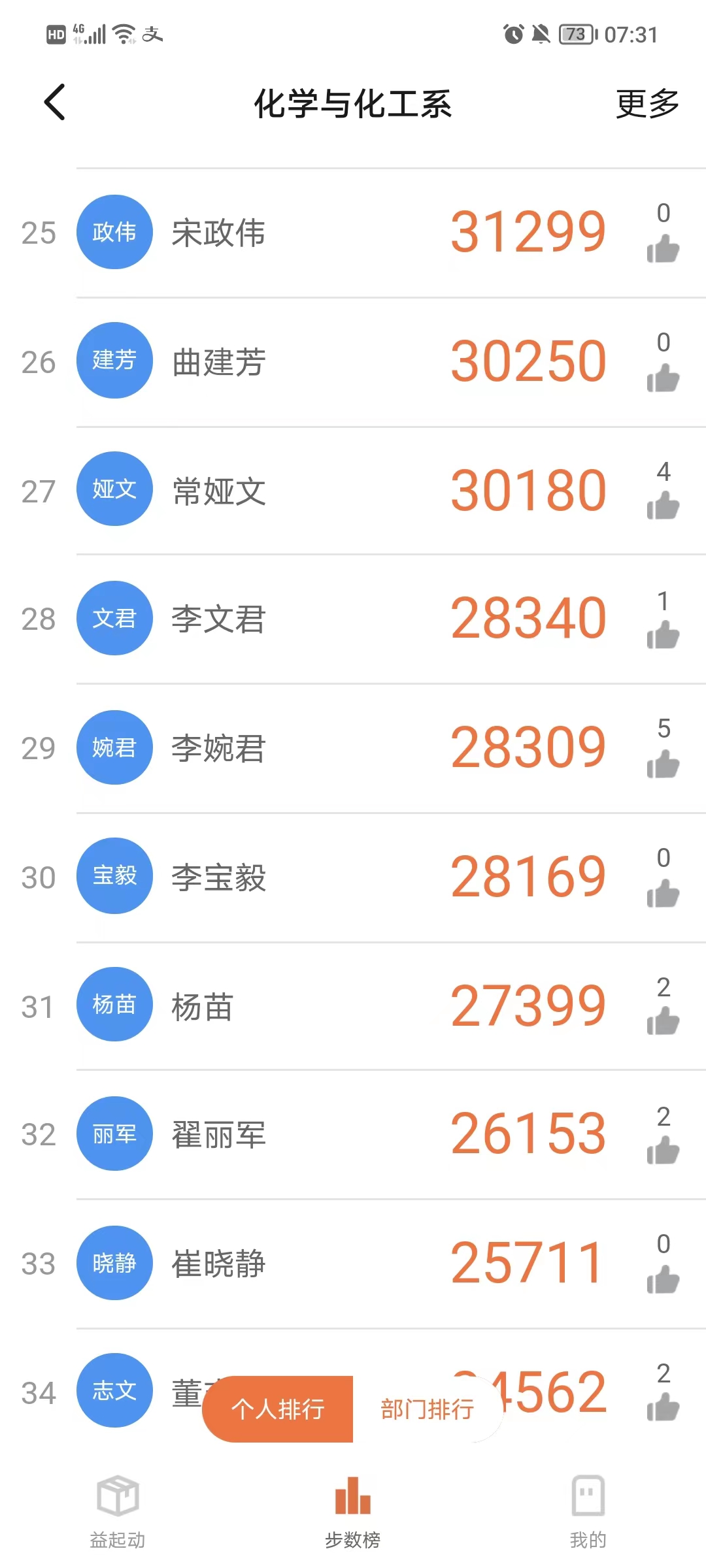Go back using the top-left arrow
Screen dimensions: 706x1568
55,103
